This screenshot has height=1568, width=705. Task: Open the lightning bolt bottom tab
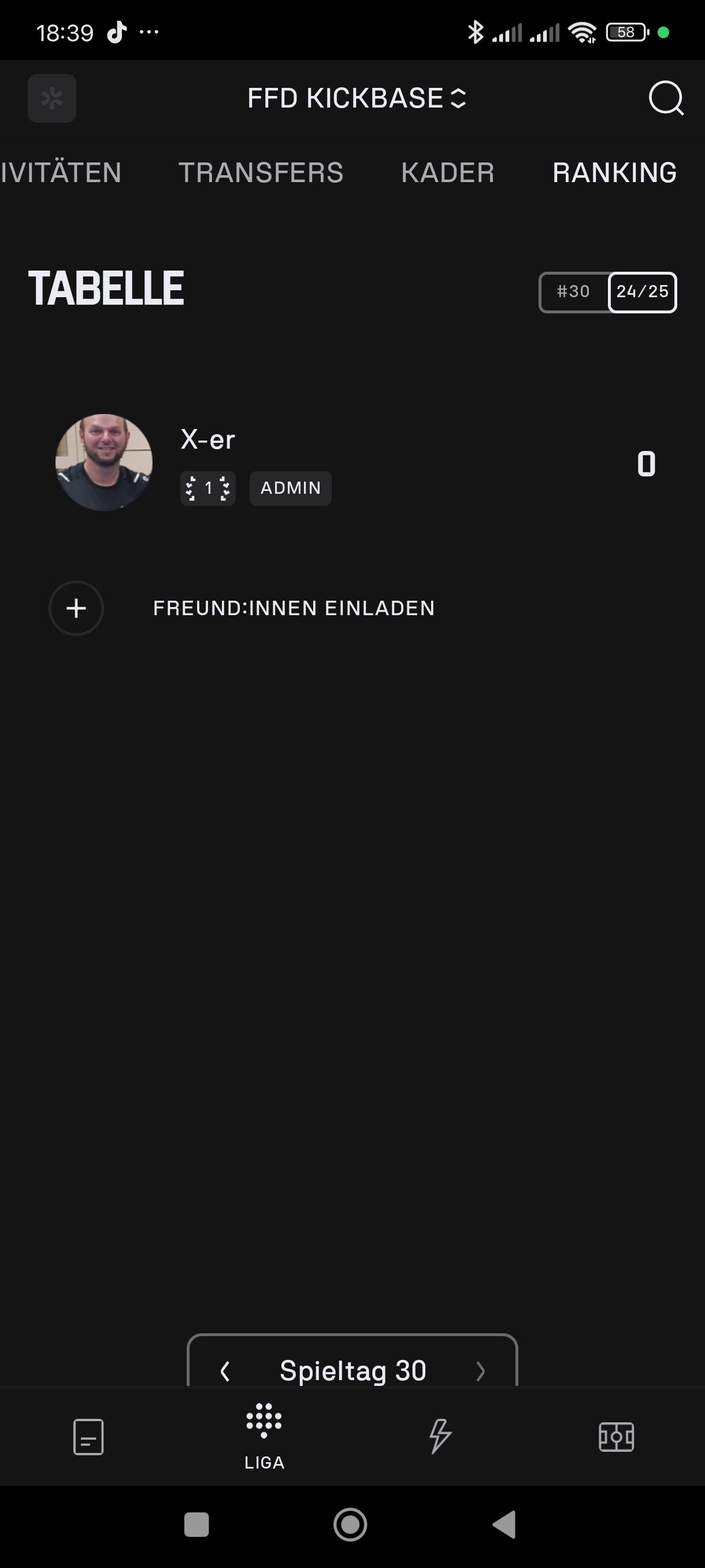click(440, 1437)
